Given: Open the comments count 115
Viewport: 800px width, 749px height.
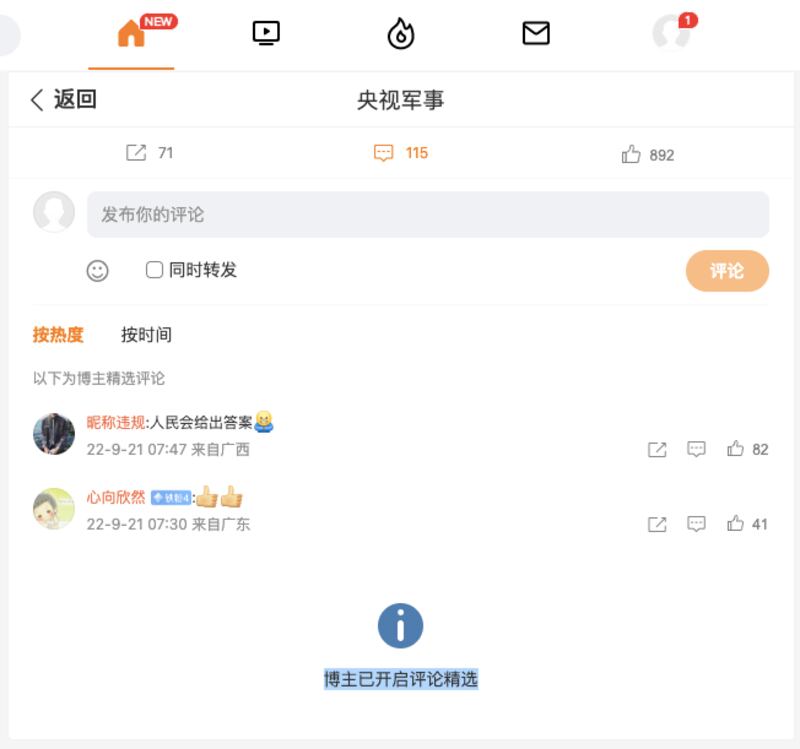Looking at the screenshot, I should click(400, 153).
